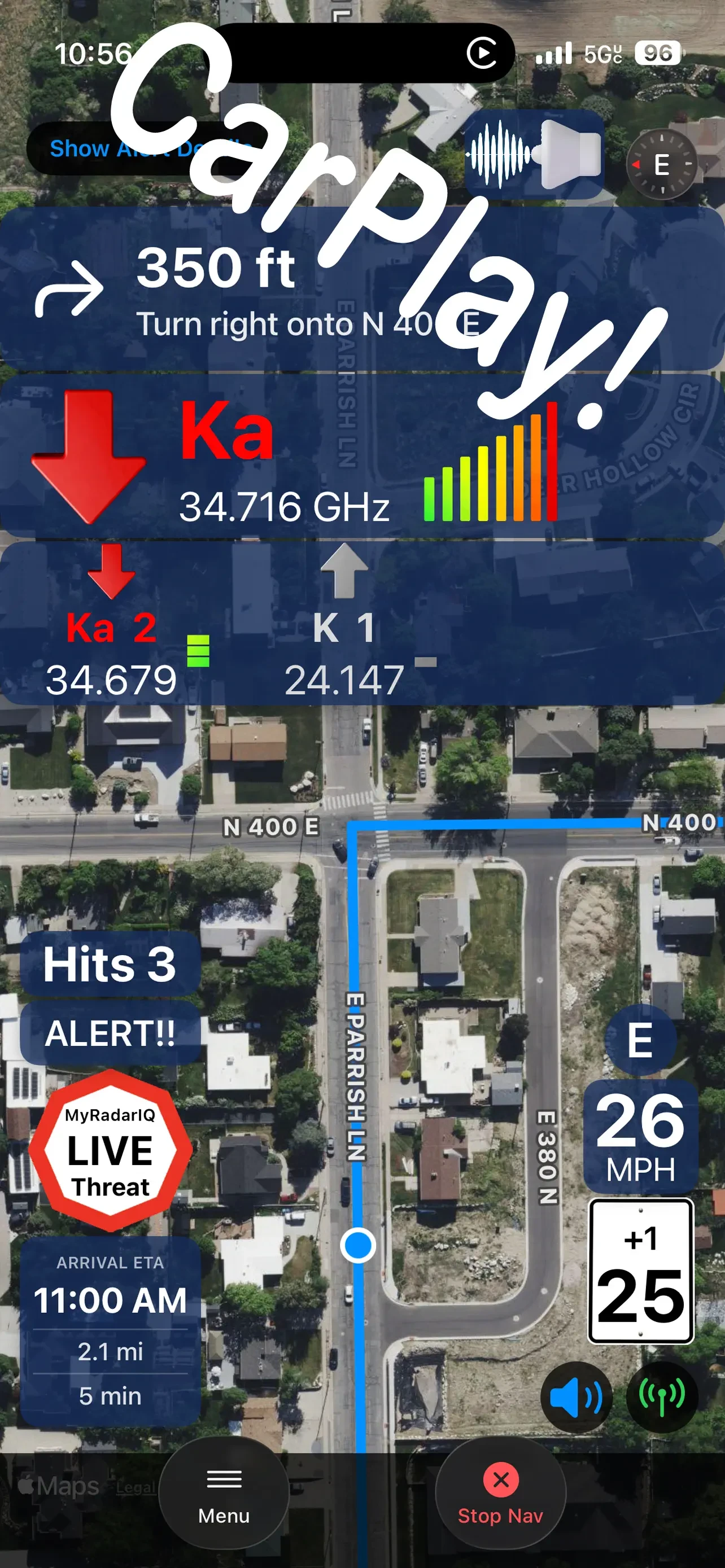Tap the green antenna signal button
Screen dimensions: 725x1568
tap(662, 1398)
